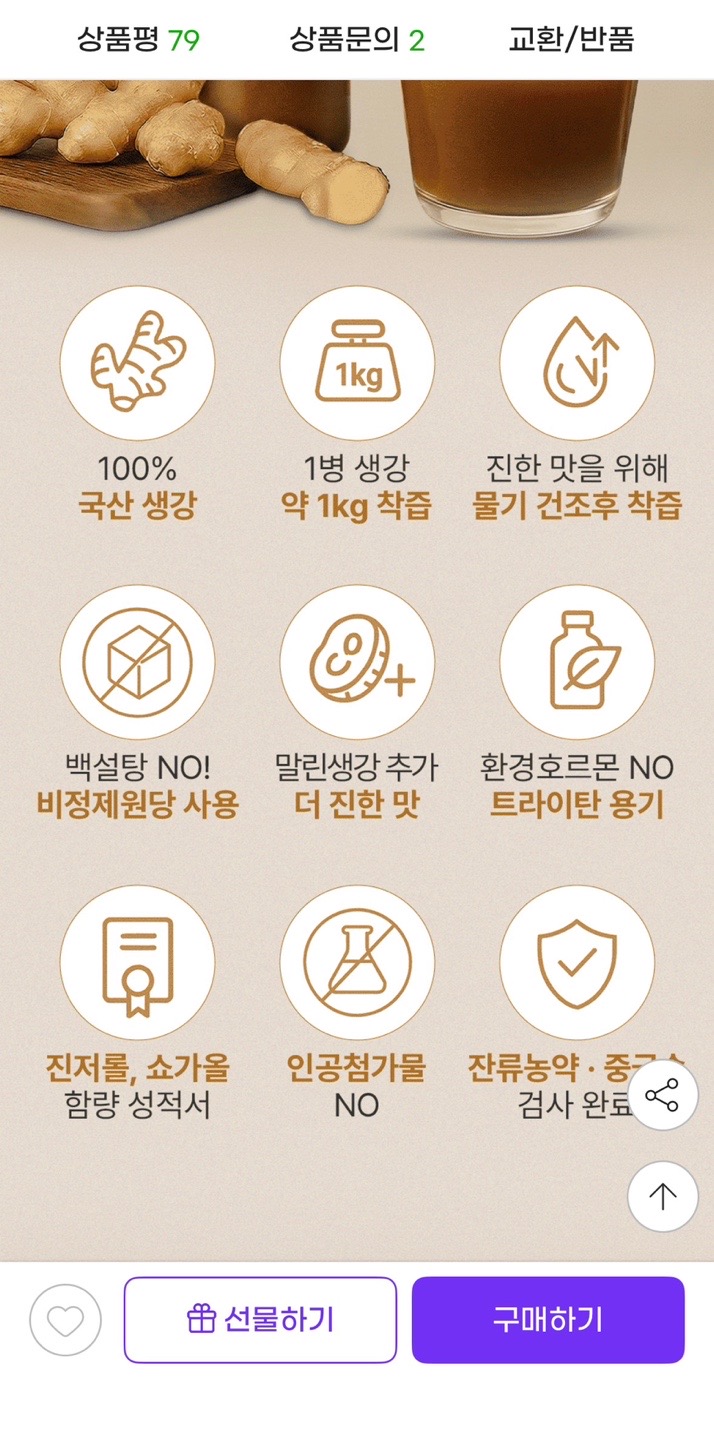Switch to the 교환/반품 tab
Screen dimensions: 714x1440
tap(571, 40)
